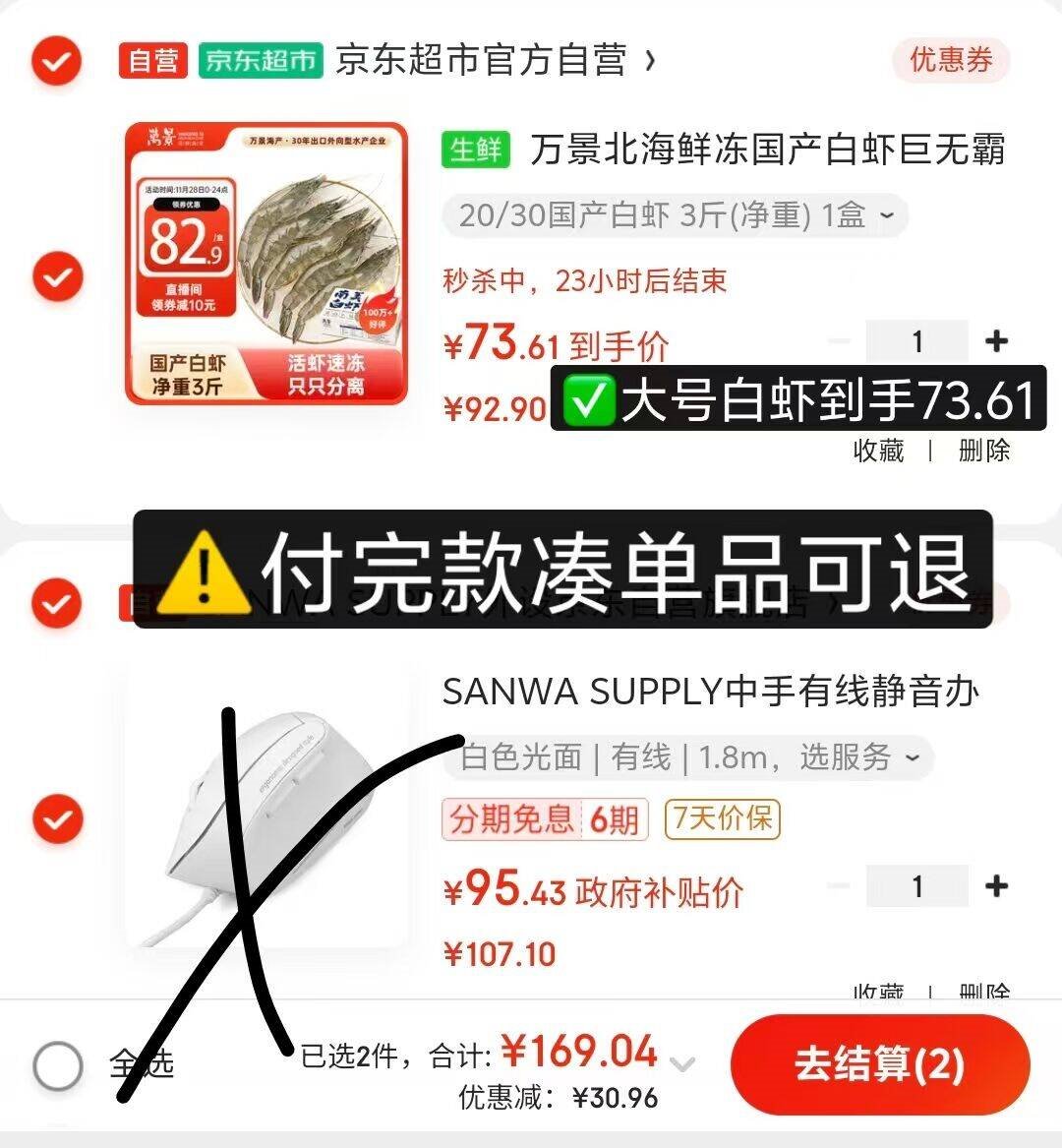
Task: Uncheck the 京东超市官方自营 shop checkbox
Action: [x=56, y=61]
